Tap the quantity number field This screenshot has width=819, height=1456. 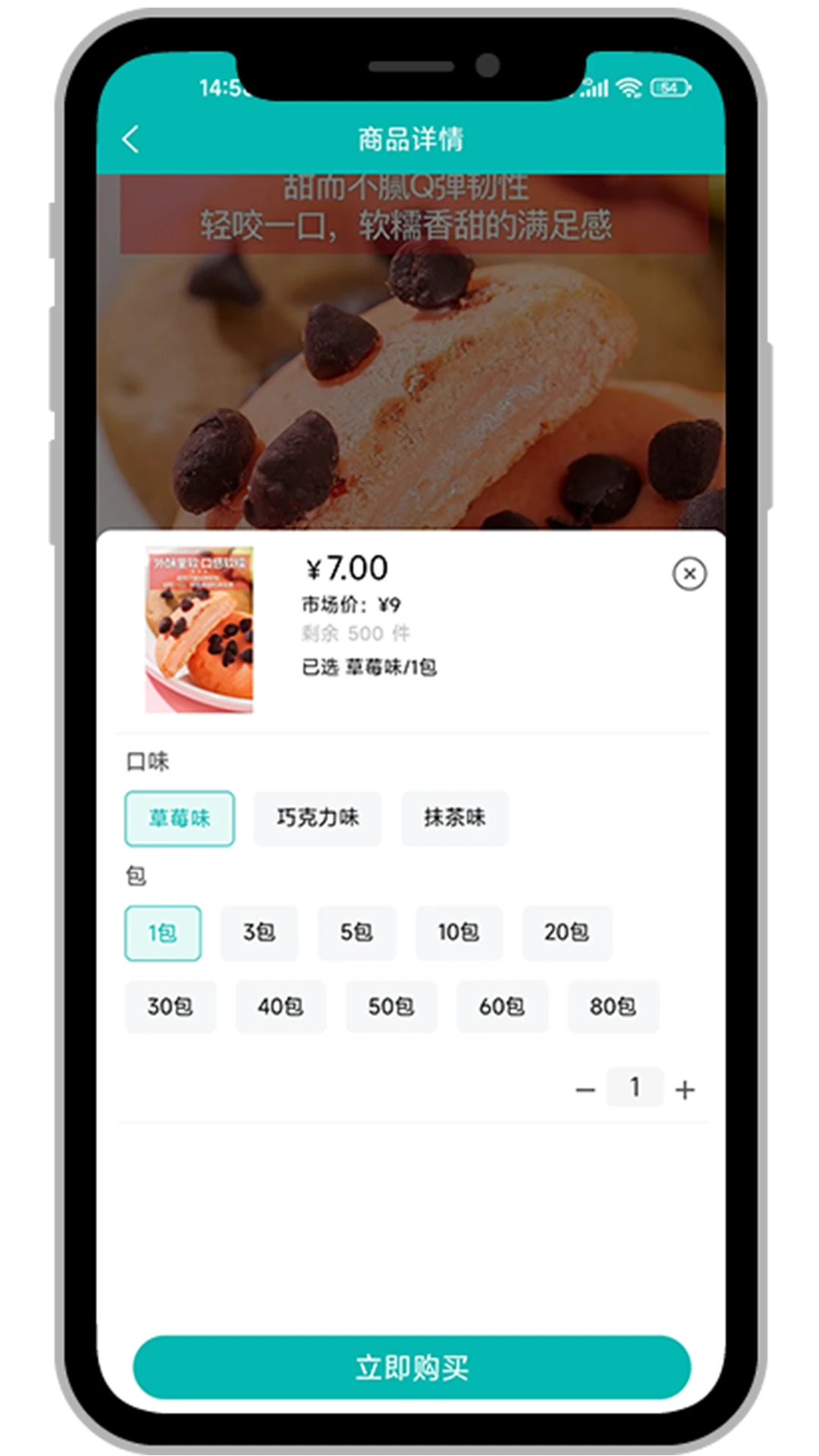tap(635, 1087)
